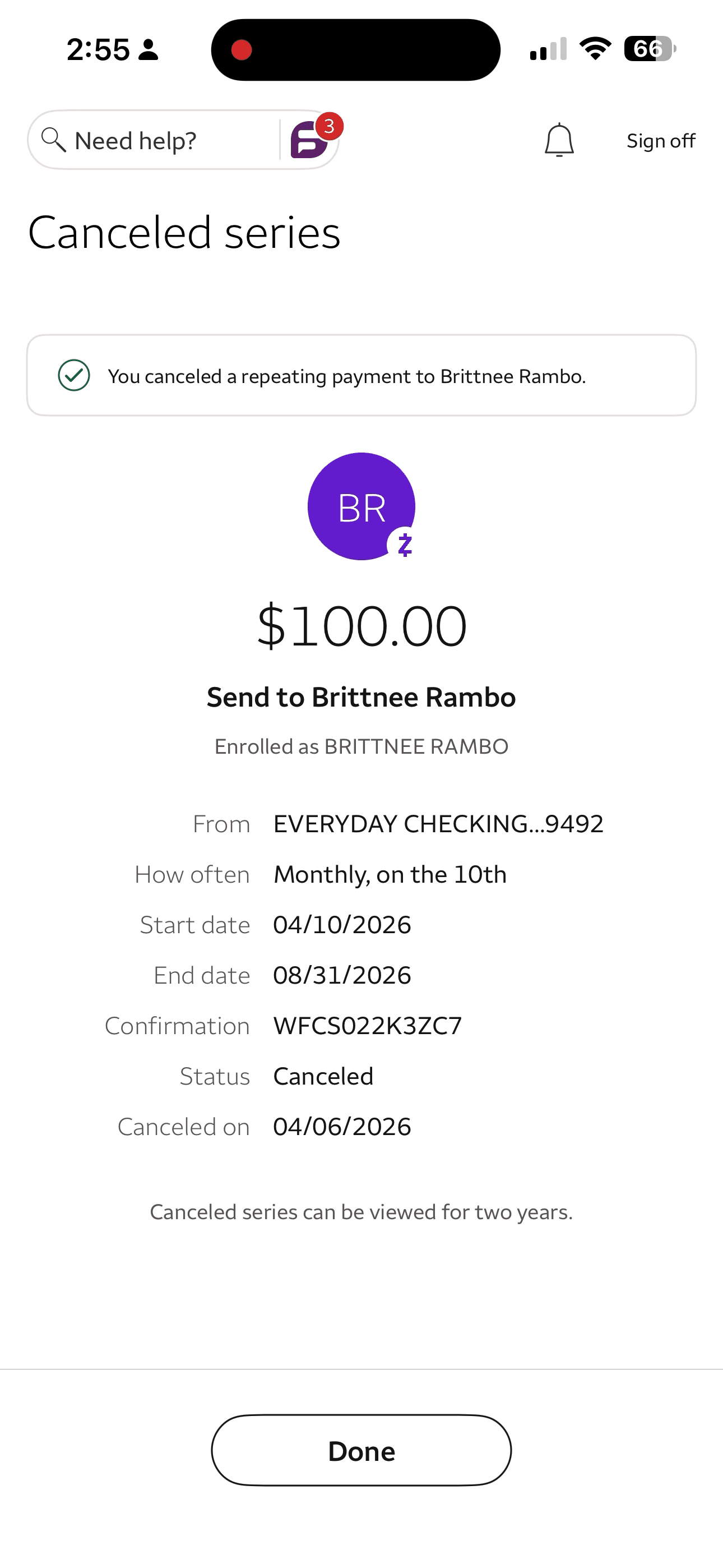Open the Fargo assistant icon

pyautogui.click(x=310, y=140)
